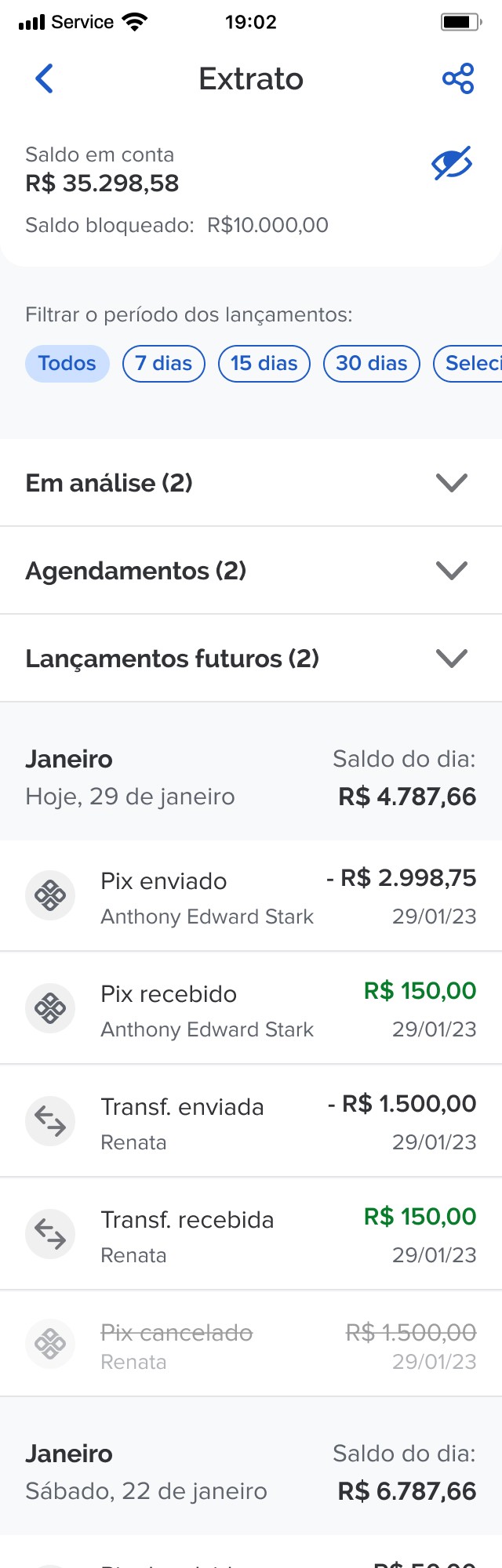Expand the Em análise section
The width and height of the screenshot is (502, 1568).
[251, 483]
